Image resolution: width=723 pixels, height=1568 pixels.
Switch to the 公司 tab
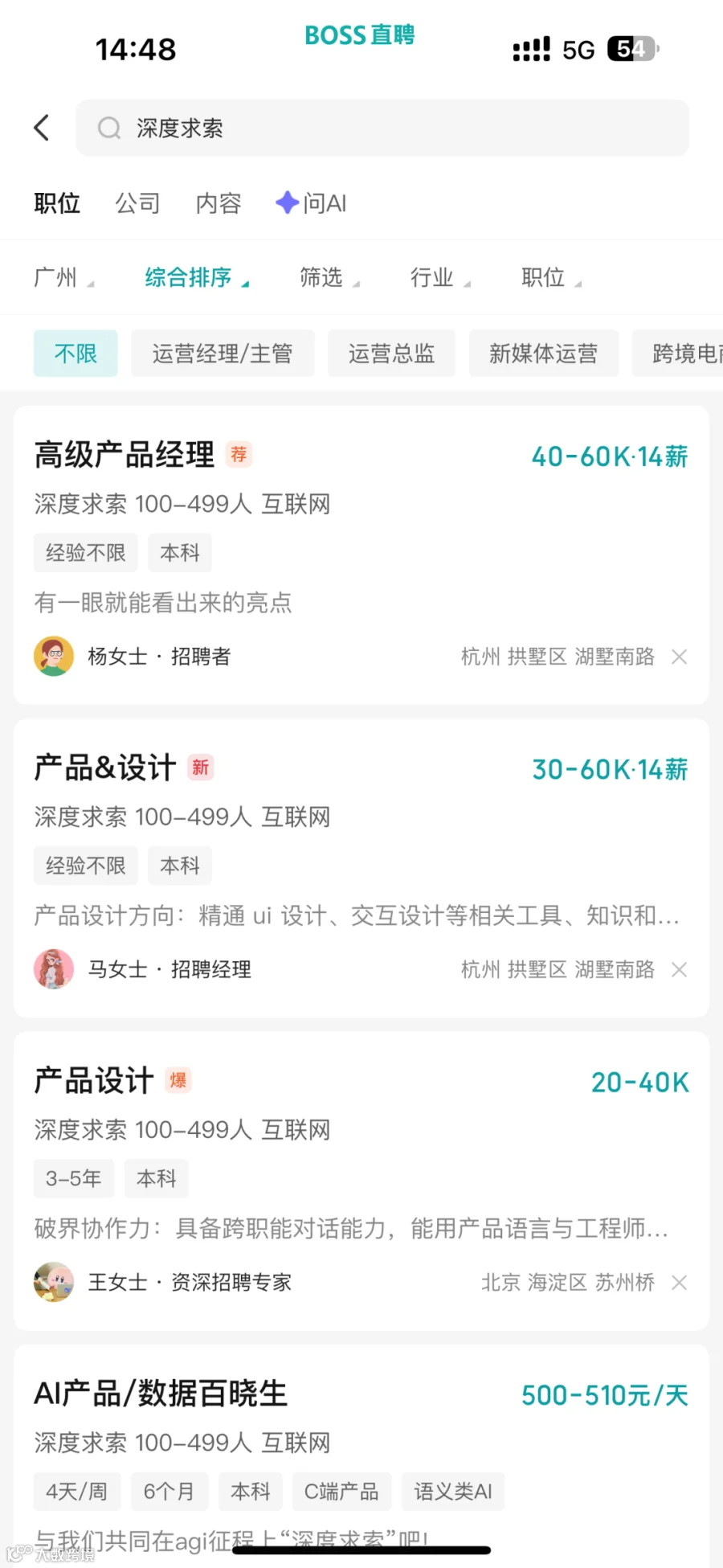[137, 203]
